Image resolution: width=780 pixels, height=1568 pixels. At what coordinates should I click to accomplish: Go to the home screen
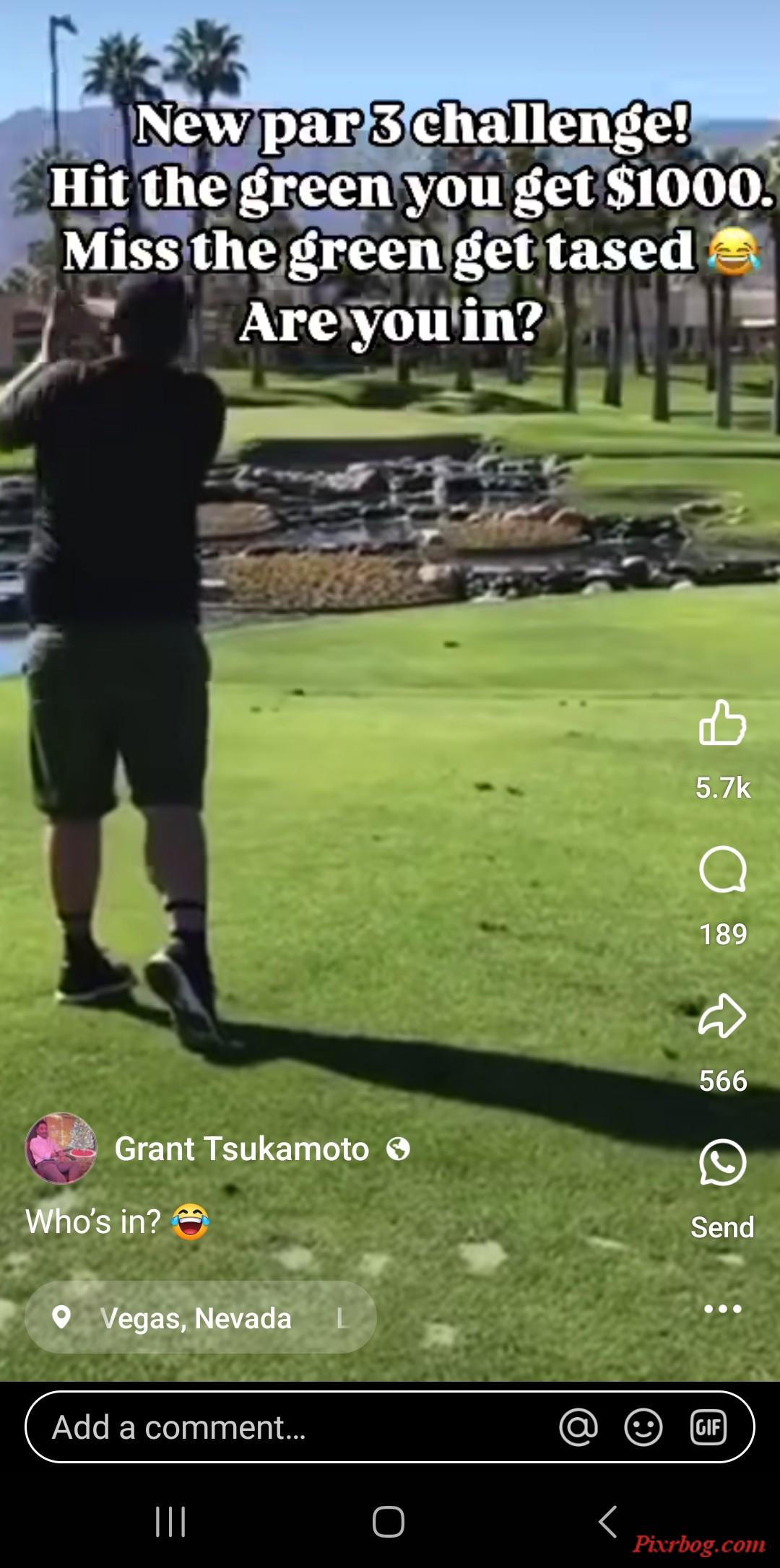point(389,1522)
